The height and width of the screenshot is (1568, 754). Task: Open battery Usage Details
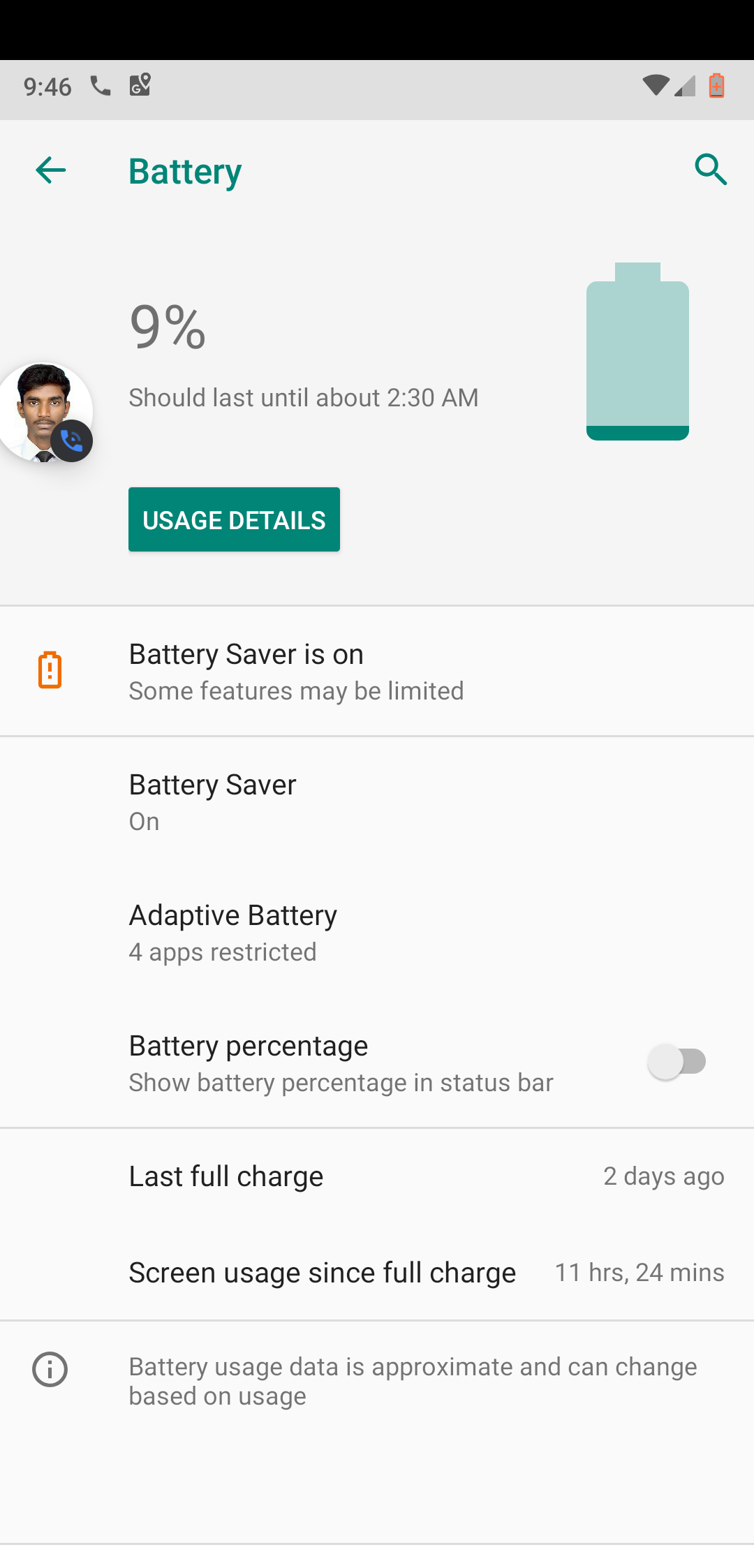point(234,519)
